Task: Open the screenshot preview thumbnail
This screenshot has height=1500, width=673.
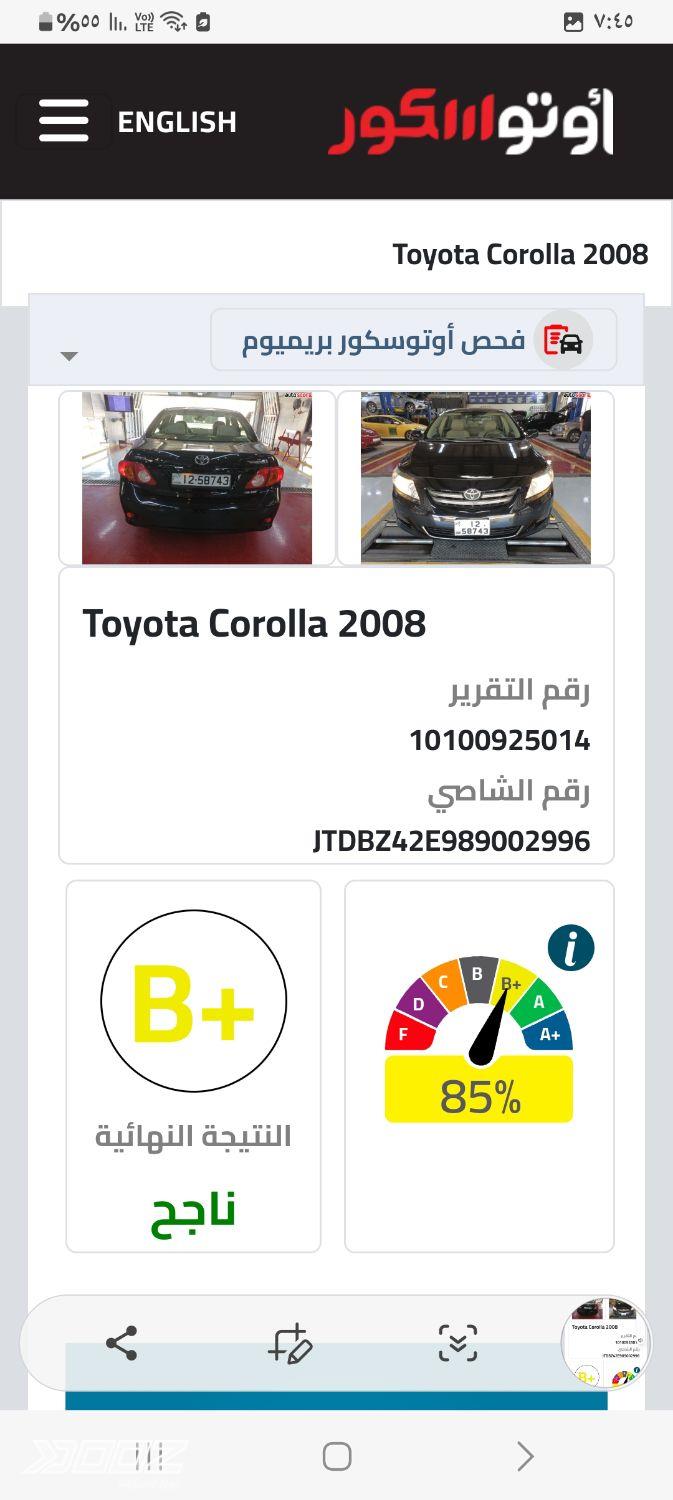Action: [x=606, y=1343]
